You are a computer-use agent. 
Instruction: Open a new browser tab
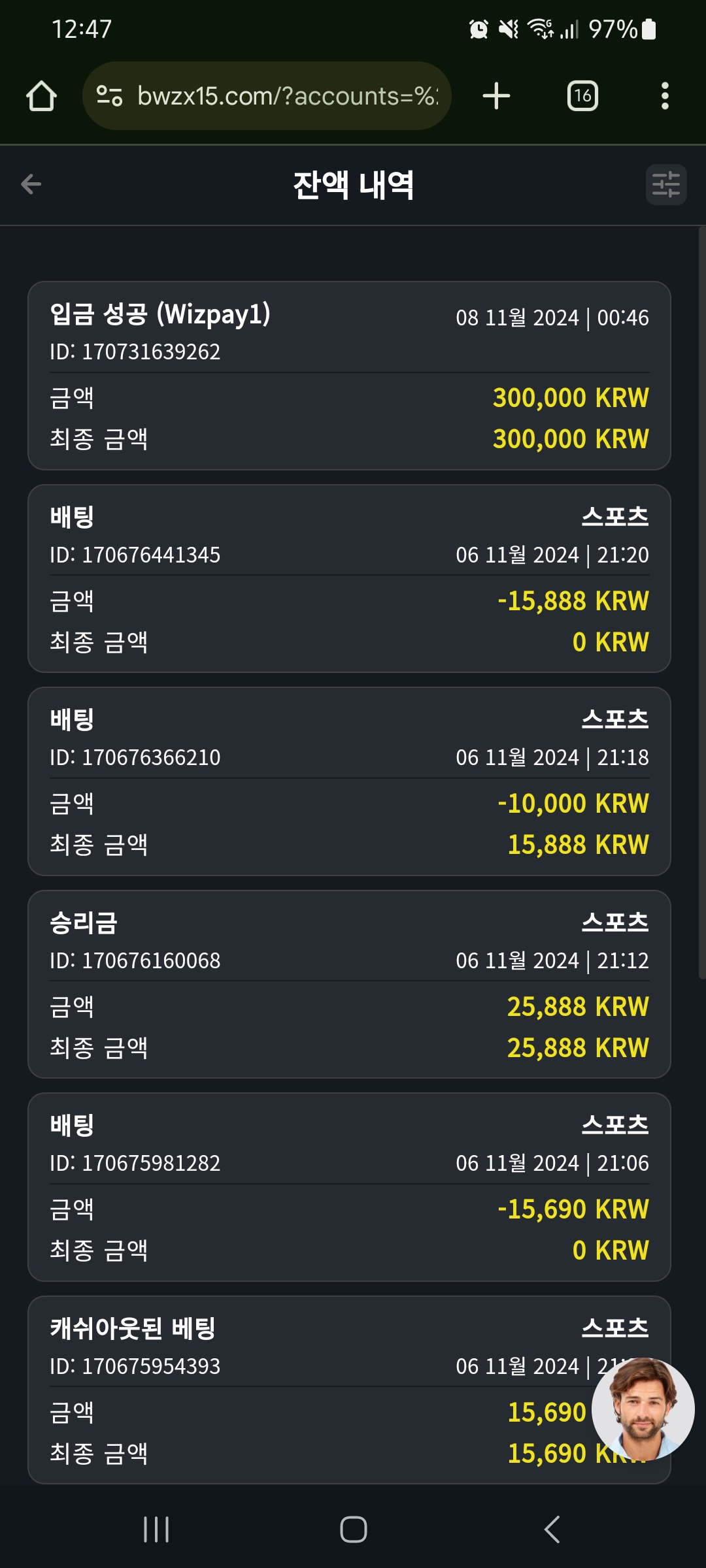pyautogui.click(x=496, y=96)
